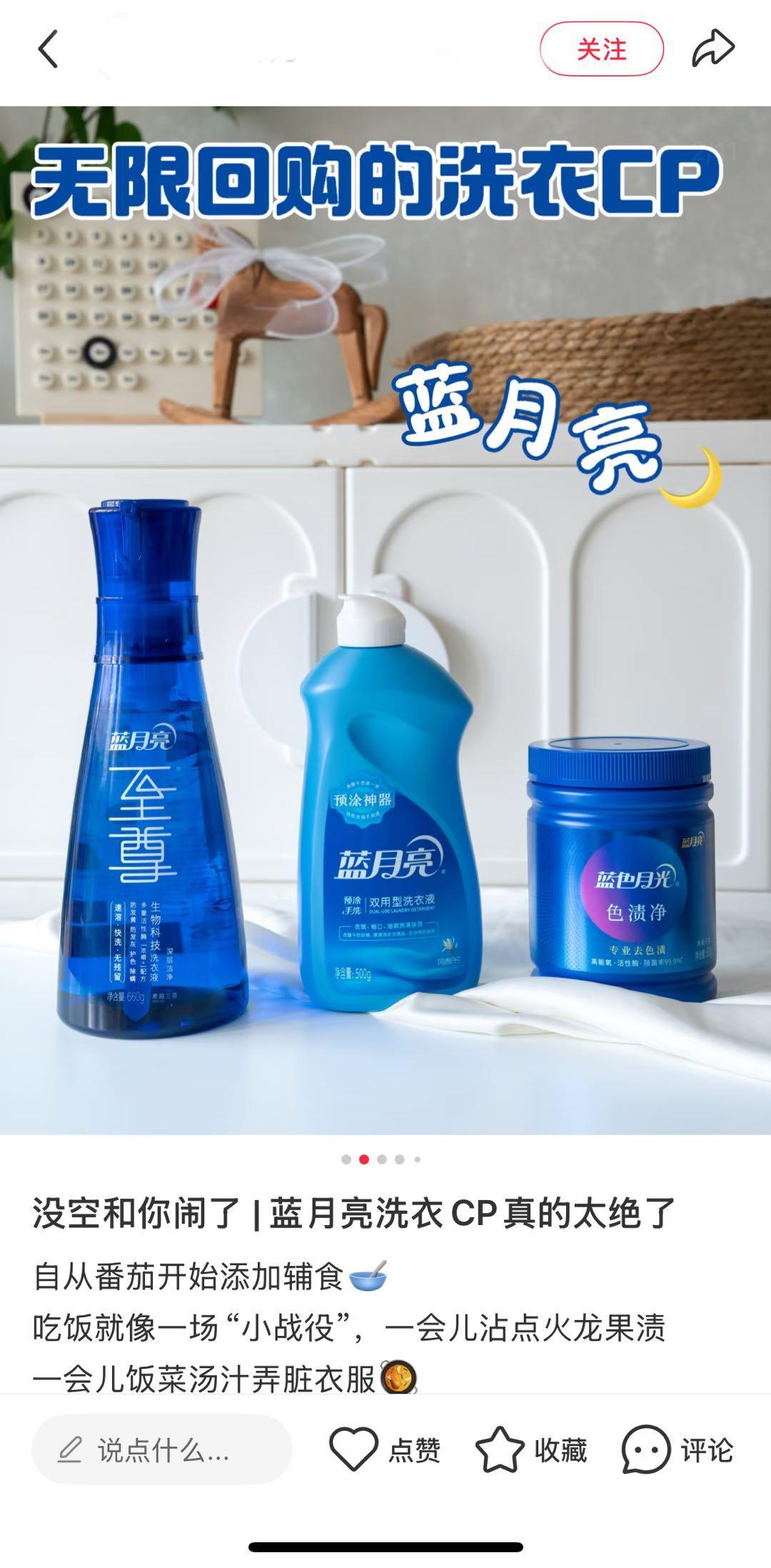Screen dimensions: 771x1568
Task: Open the 蓝月亮 product photo
Action: (385, 620)
